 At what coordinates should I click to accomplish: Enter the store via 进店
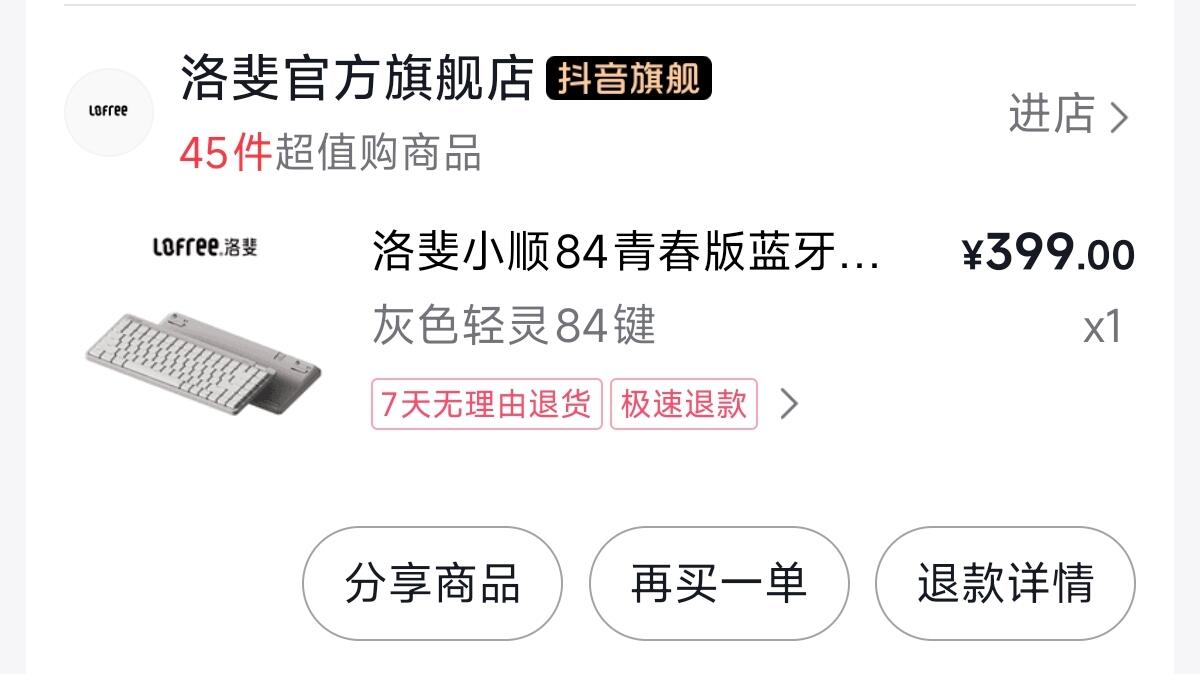click(x=1067, y=115)
